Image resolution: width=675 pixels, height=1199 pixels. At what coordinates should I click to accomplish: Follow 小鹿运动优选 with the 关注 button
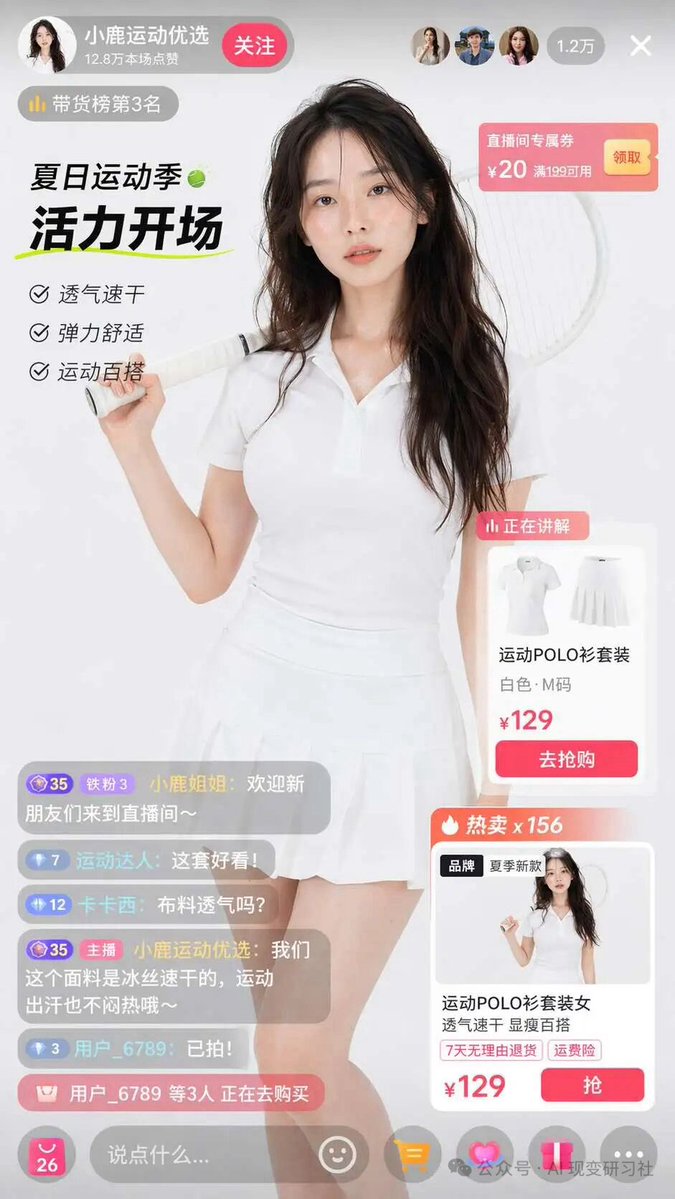pos(254,45)
